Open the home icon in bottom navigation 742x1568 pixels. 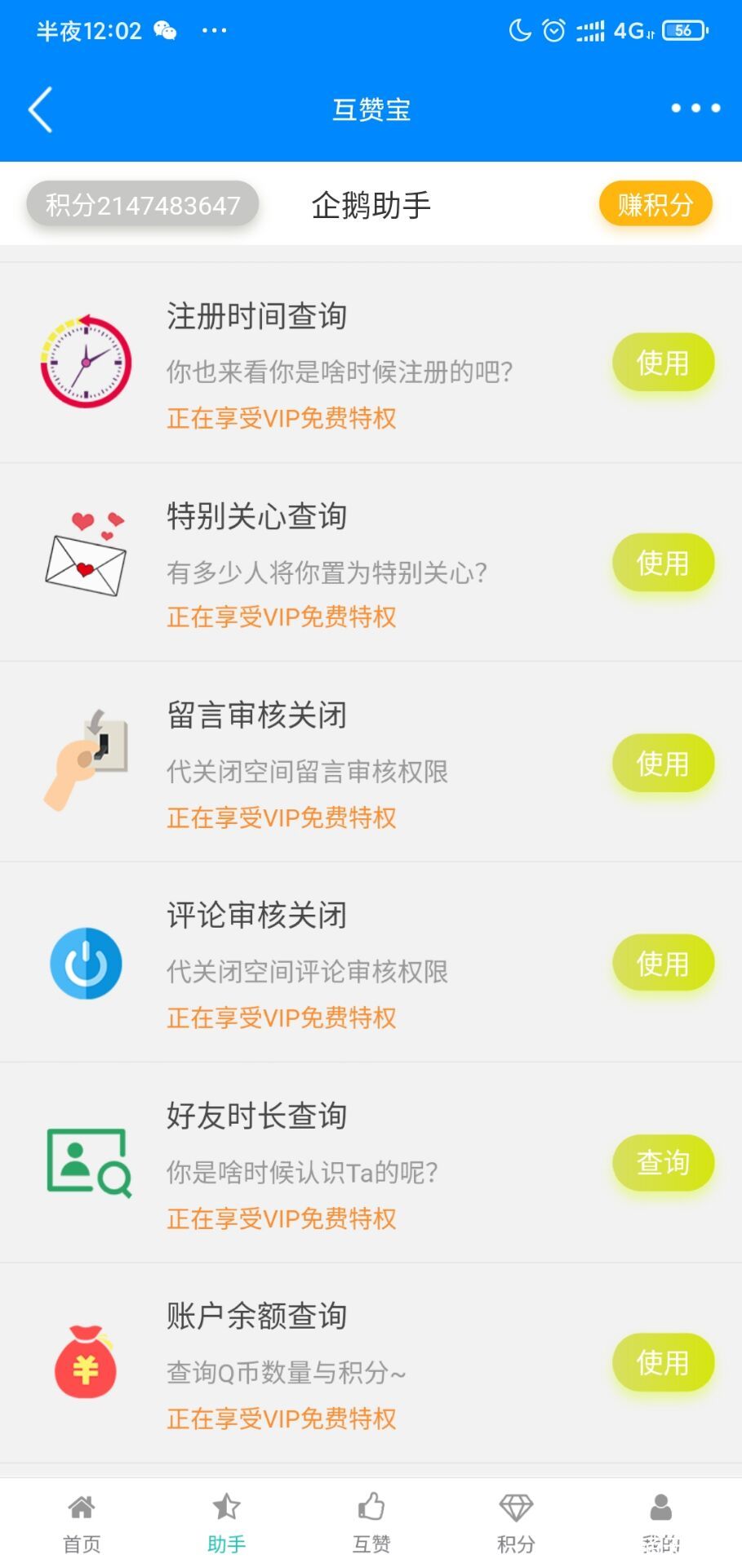click(81, 1507)
